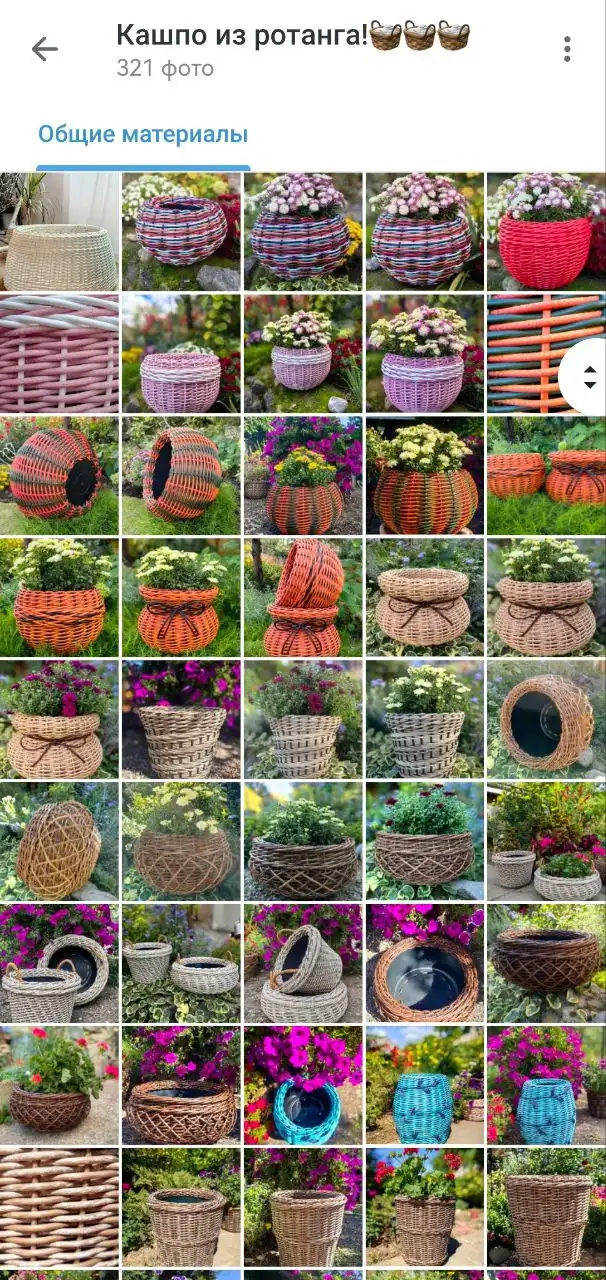Select the Общие материалы tab

click(x=143, y=134)
